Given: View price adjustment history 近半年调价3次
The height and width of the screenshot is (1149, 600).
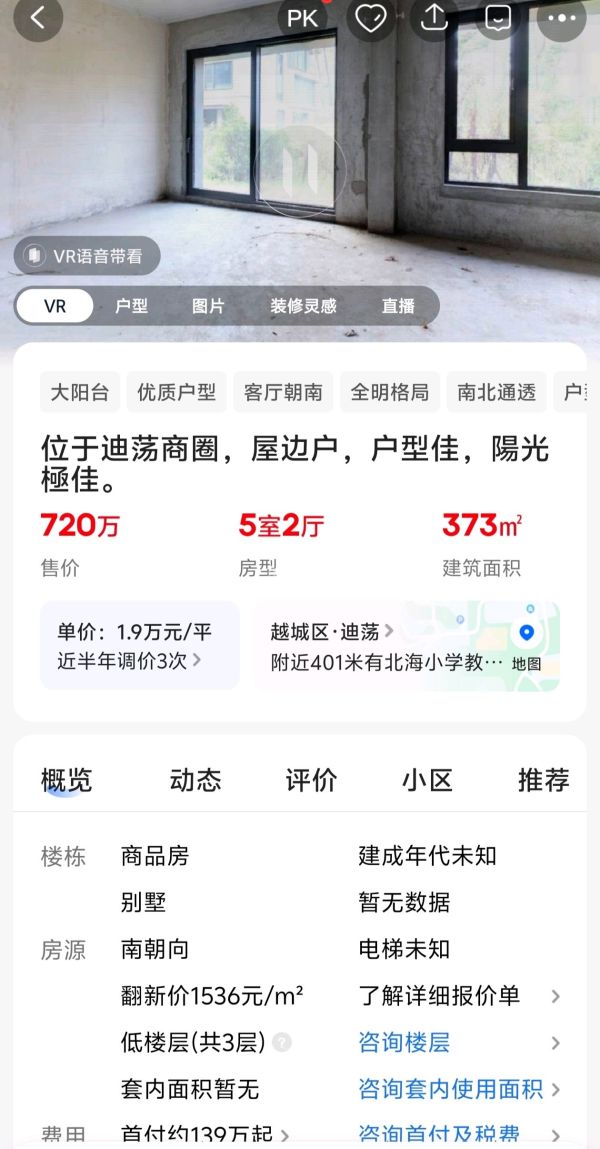Looking at the screenshot, I should 130,660.
